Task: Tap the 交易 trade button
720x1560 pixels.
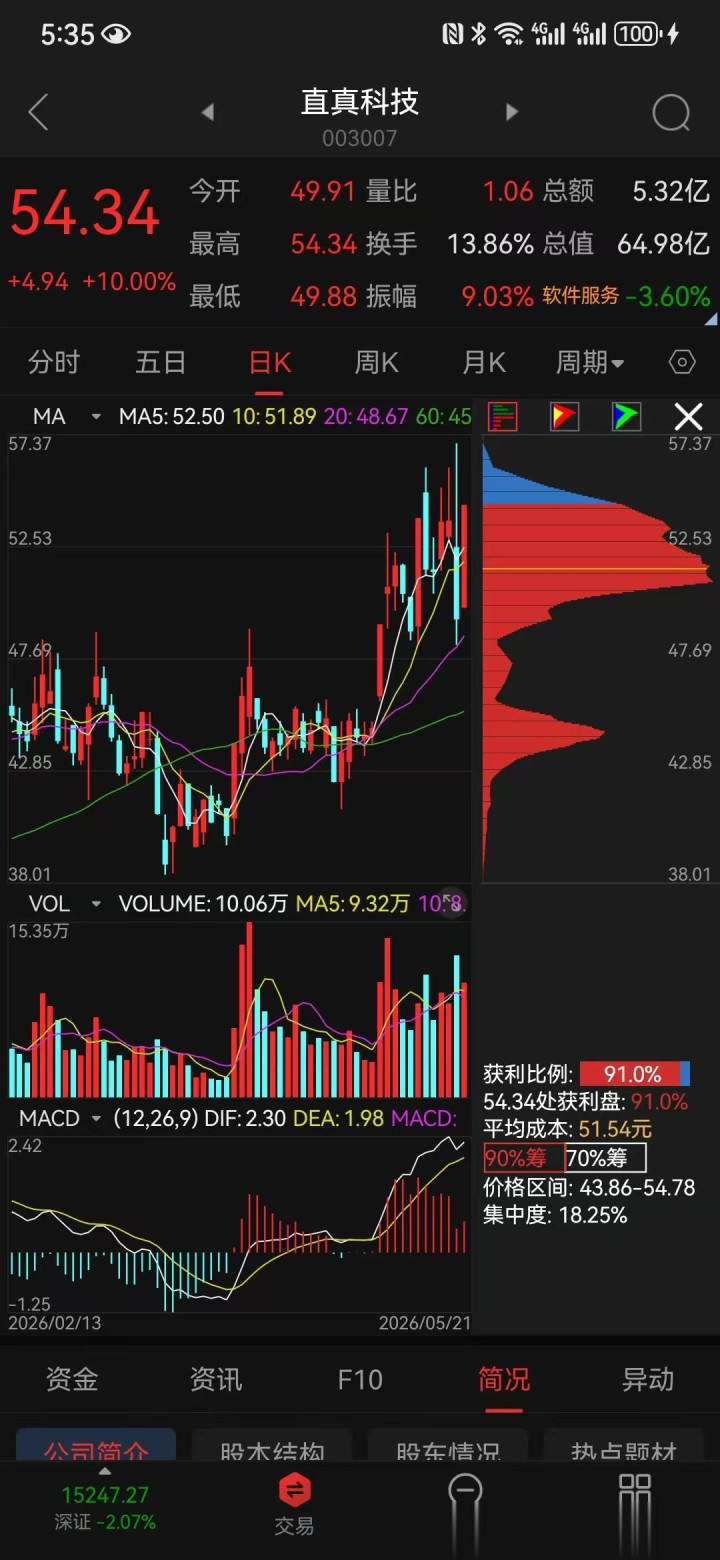Action: [x=294, y=1505]
